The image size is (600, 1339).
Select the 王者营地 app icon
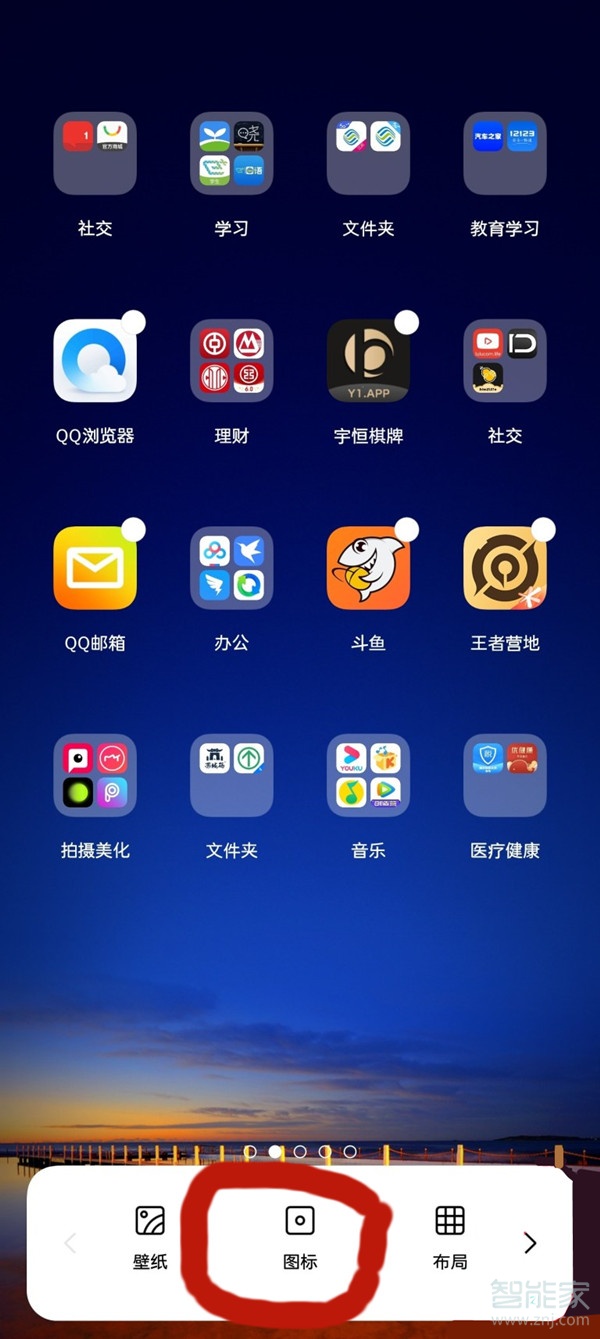(x=505, y=568)
